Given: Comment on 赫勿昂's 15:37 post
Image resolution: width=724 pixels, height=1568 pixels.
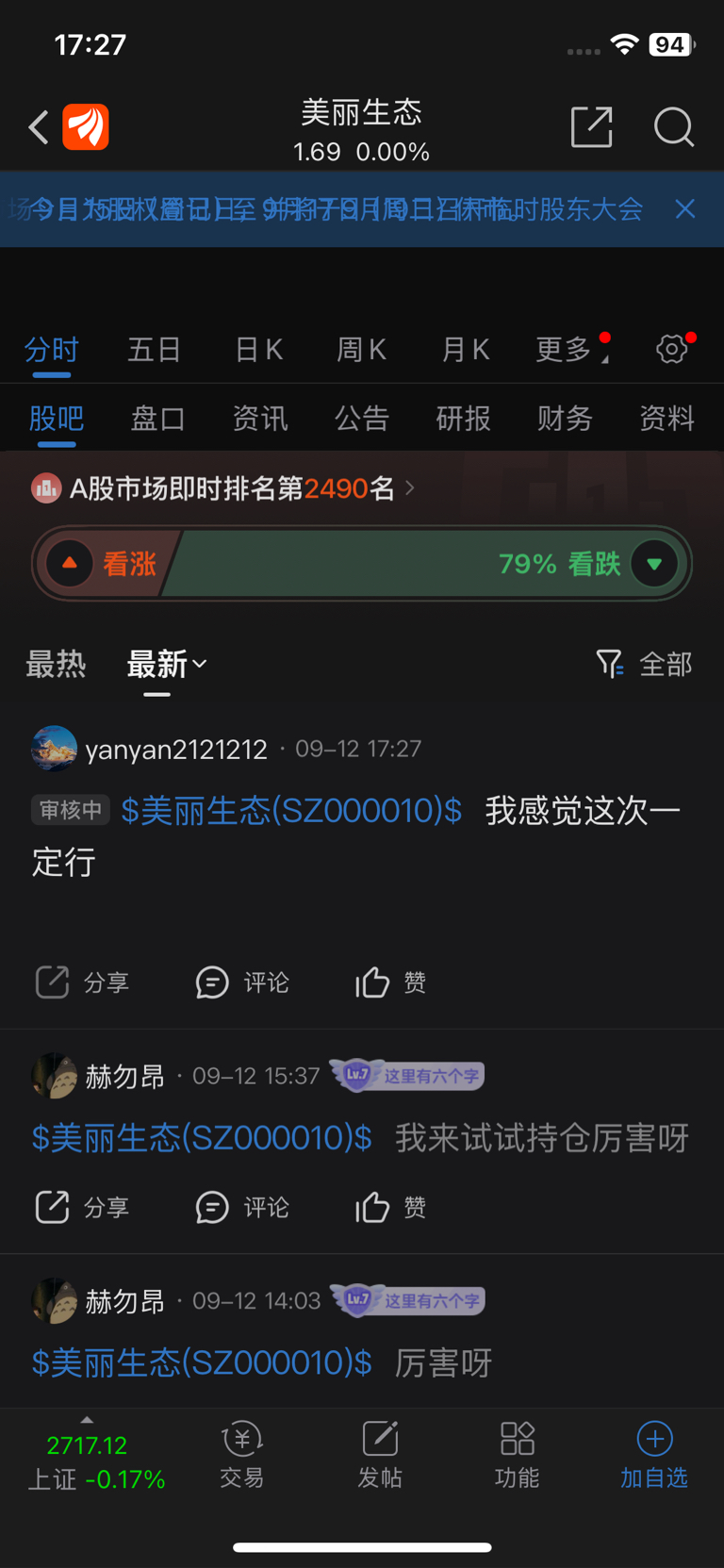Looking at the screenshot, I should coord(241,1207).
